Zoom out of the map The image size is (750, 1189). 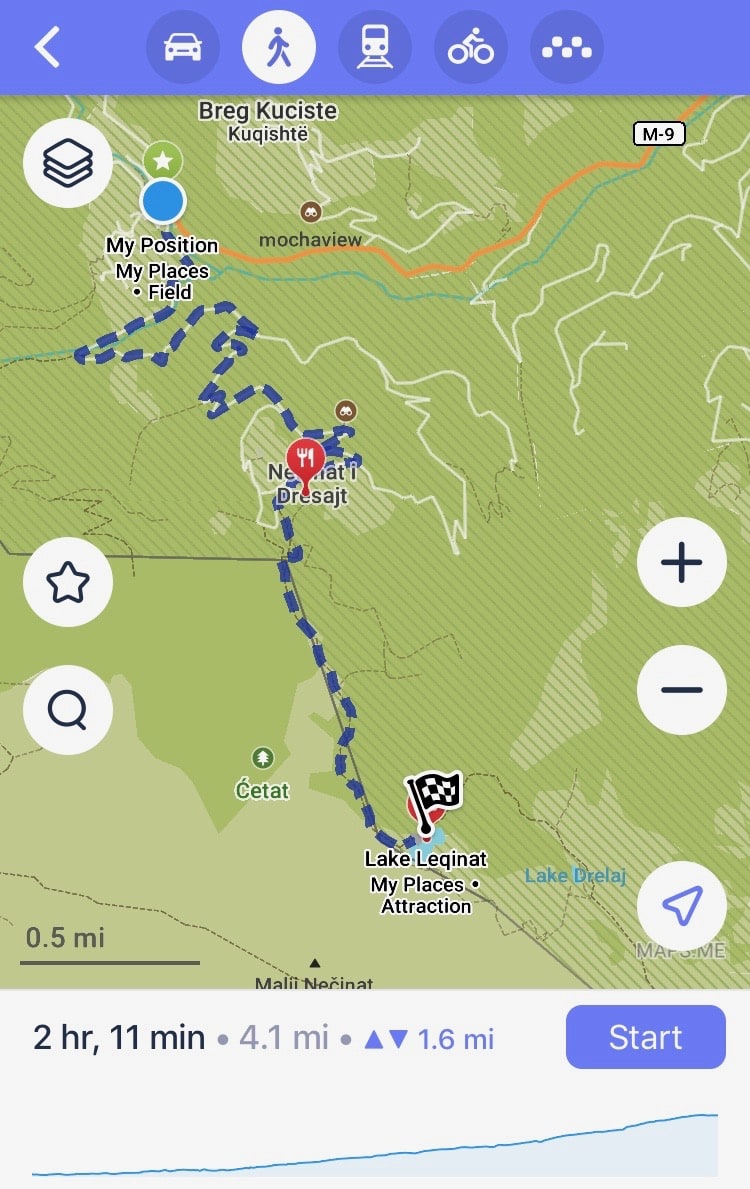pyautogui.click(x=682, y=690)
